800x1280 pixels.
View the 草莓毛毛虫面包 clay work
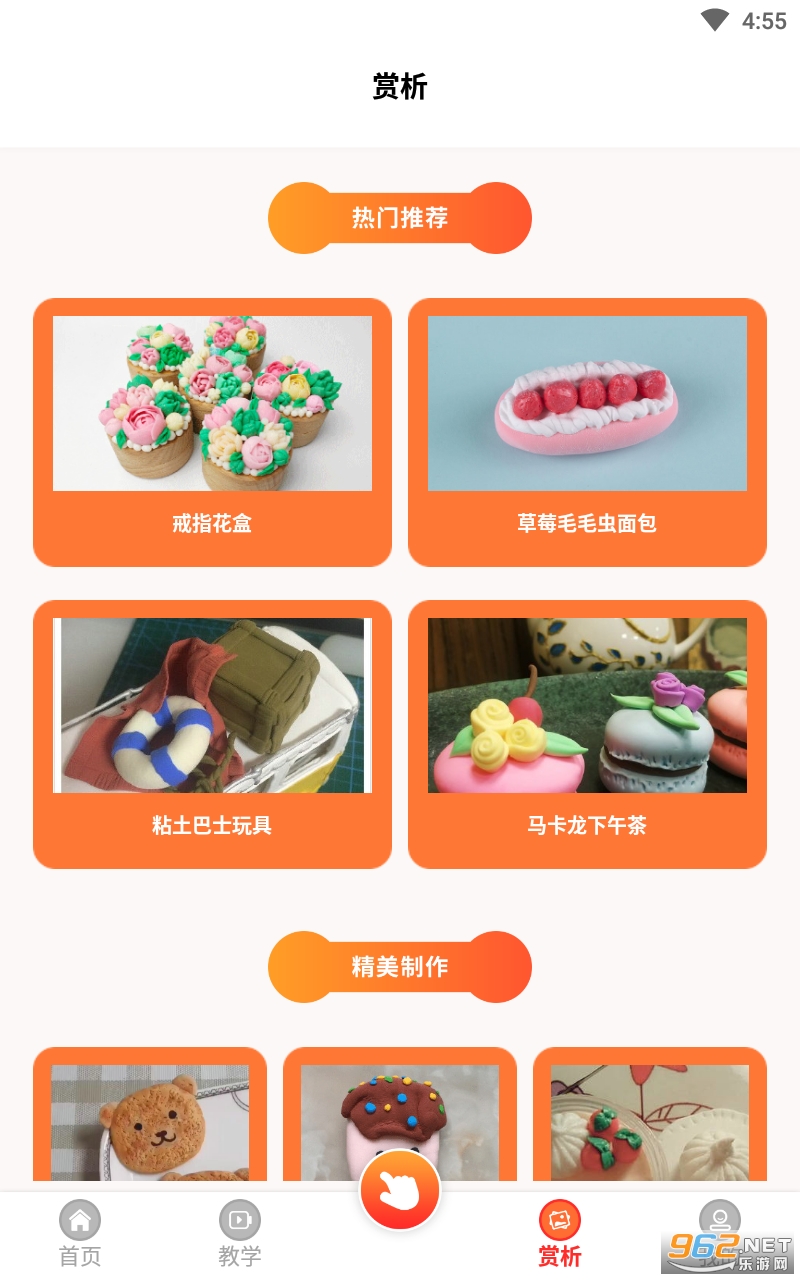587,432
